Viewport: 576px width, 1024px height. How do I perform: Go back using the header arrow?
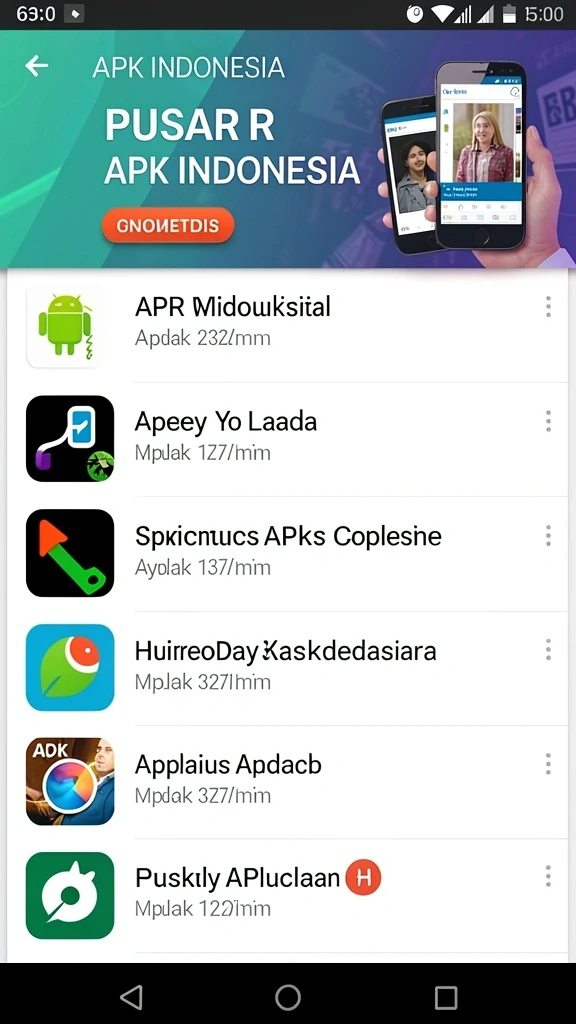pyautogui.click(x=37, y=66)
